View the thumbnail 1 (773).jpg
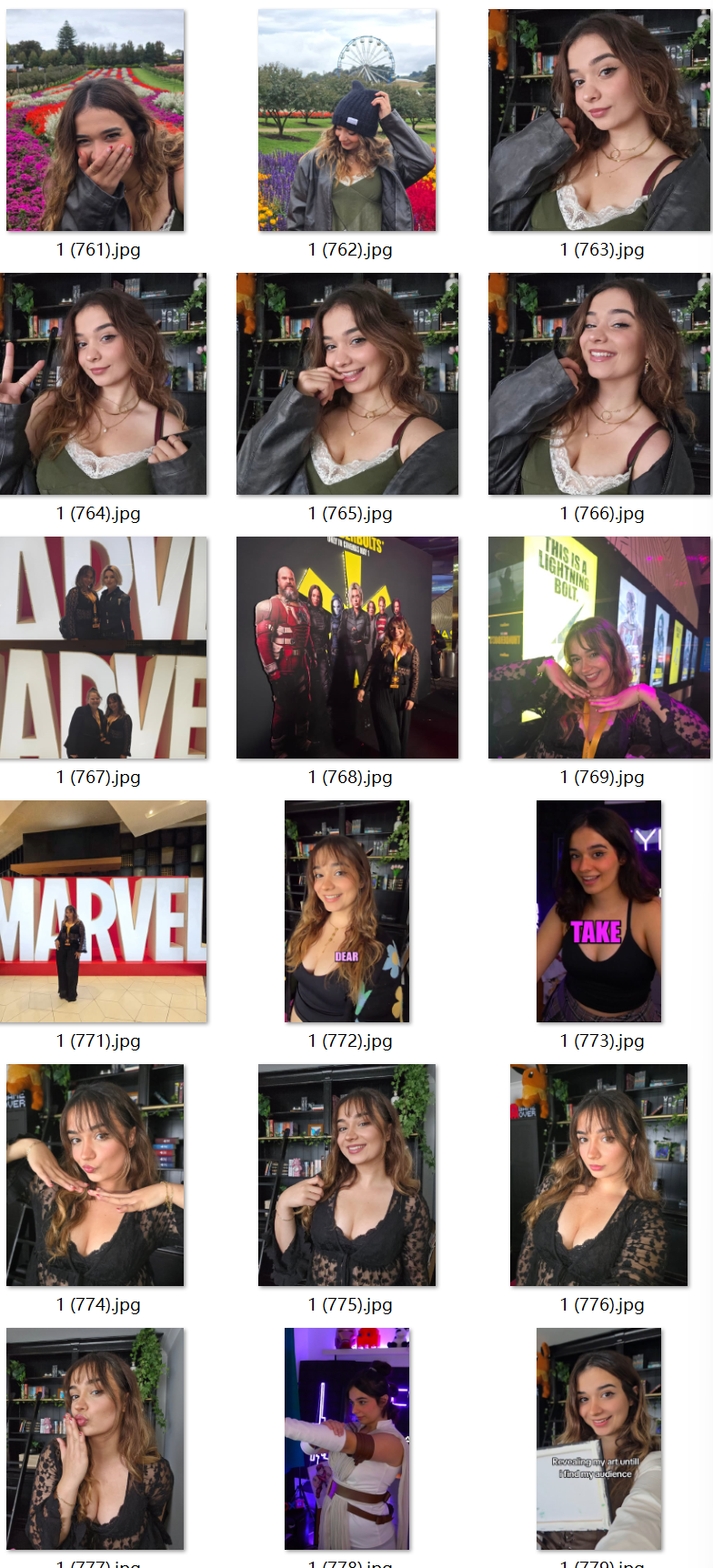This screenshot has height=1568, width=713. pos(599,911)
